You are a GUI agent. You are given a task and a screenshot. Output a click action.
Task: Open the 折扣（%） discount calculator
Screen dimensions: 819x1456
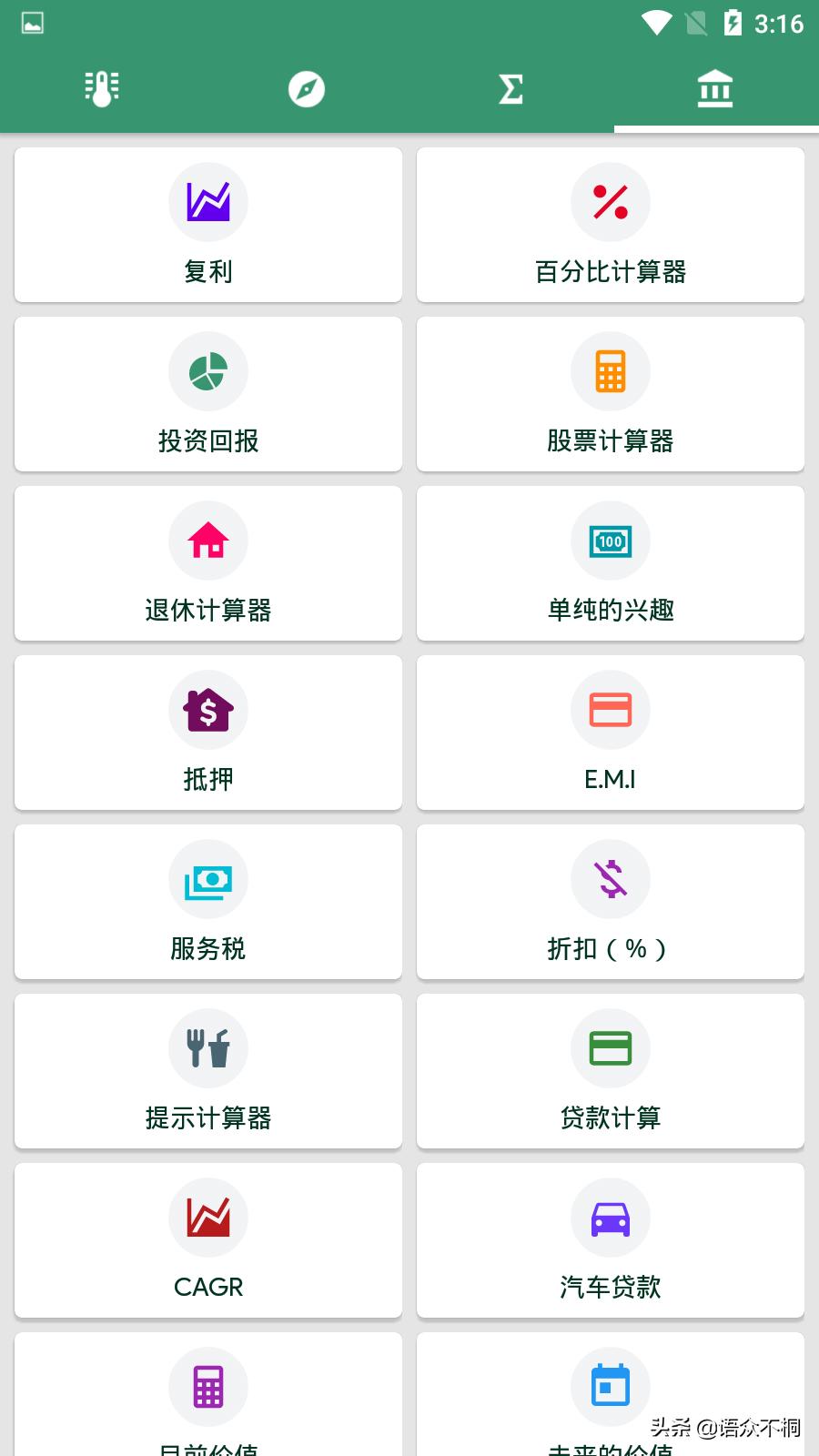pyautogui.click(x=611, y=902)
